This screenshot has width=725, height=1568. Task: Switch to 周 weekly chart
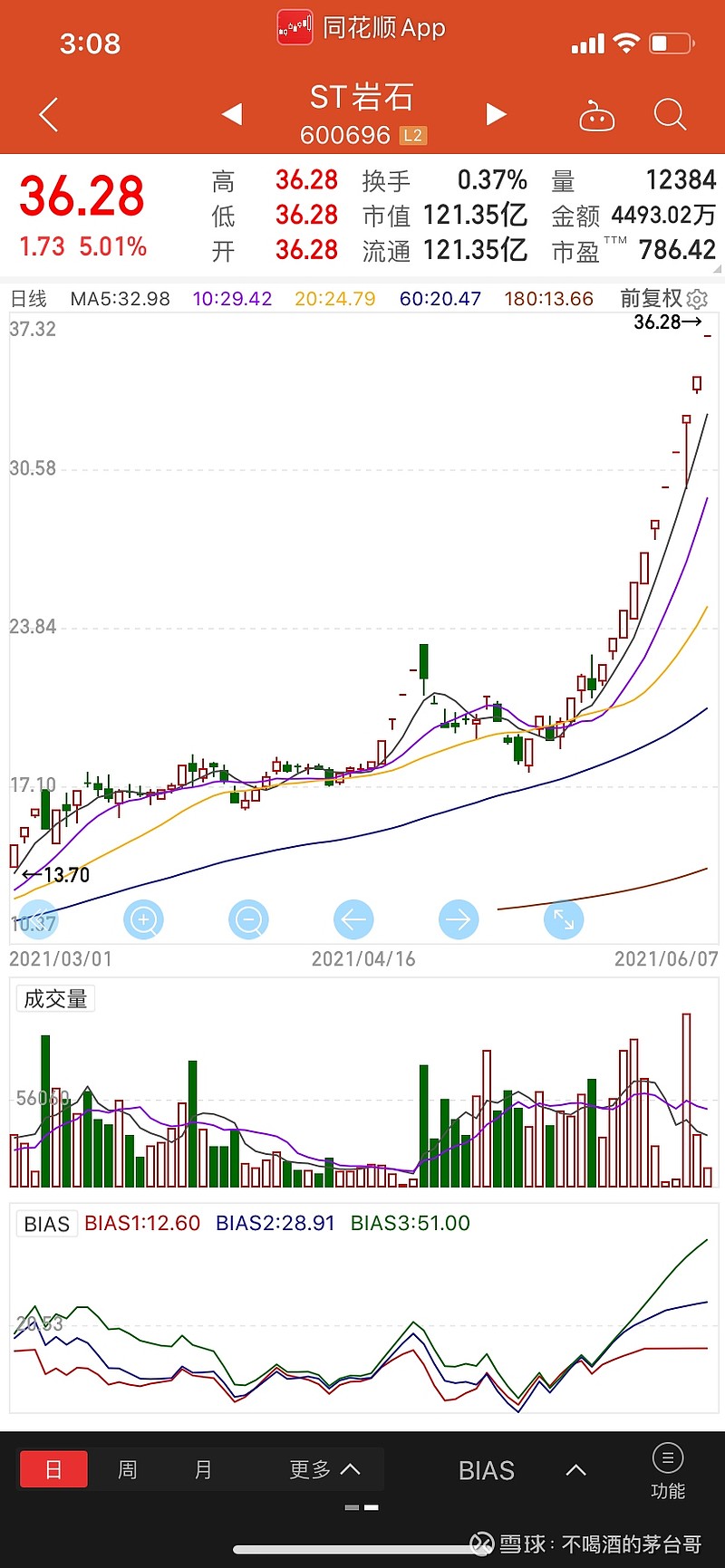tap(128, 1469)
